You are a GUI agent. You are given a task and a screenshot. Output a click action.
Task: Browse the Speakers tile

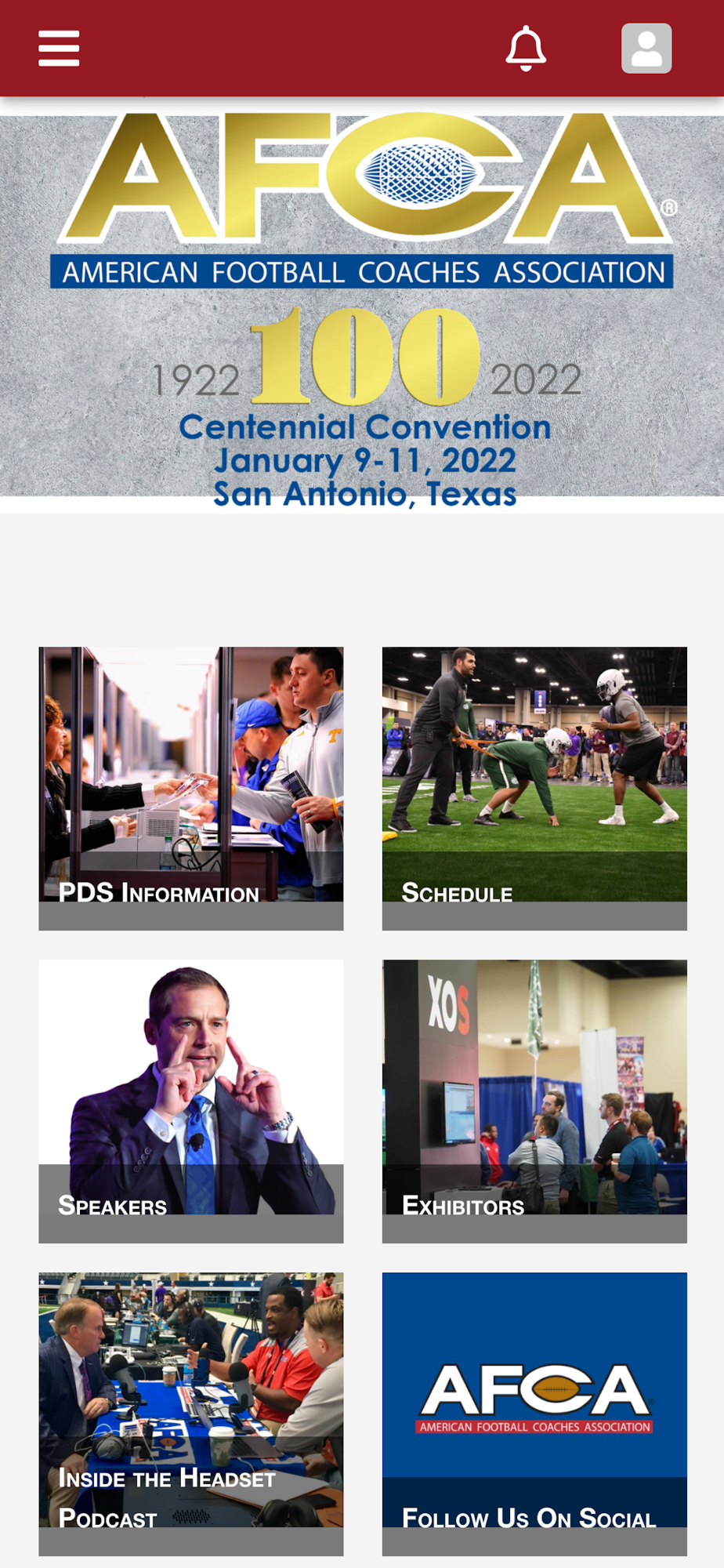click(x=191, y=1100)
